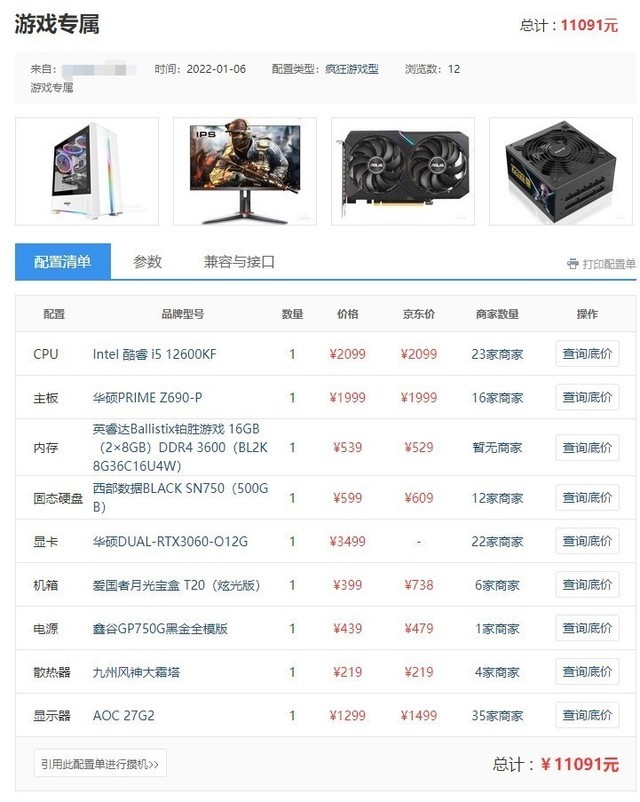Image resolution: width=640 pixels, height=802 pixels.
Task: Query lowest price for the SN750 SSD
Action: (x=587, y=498)
